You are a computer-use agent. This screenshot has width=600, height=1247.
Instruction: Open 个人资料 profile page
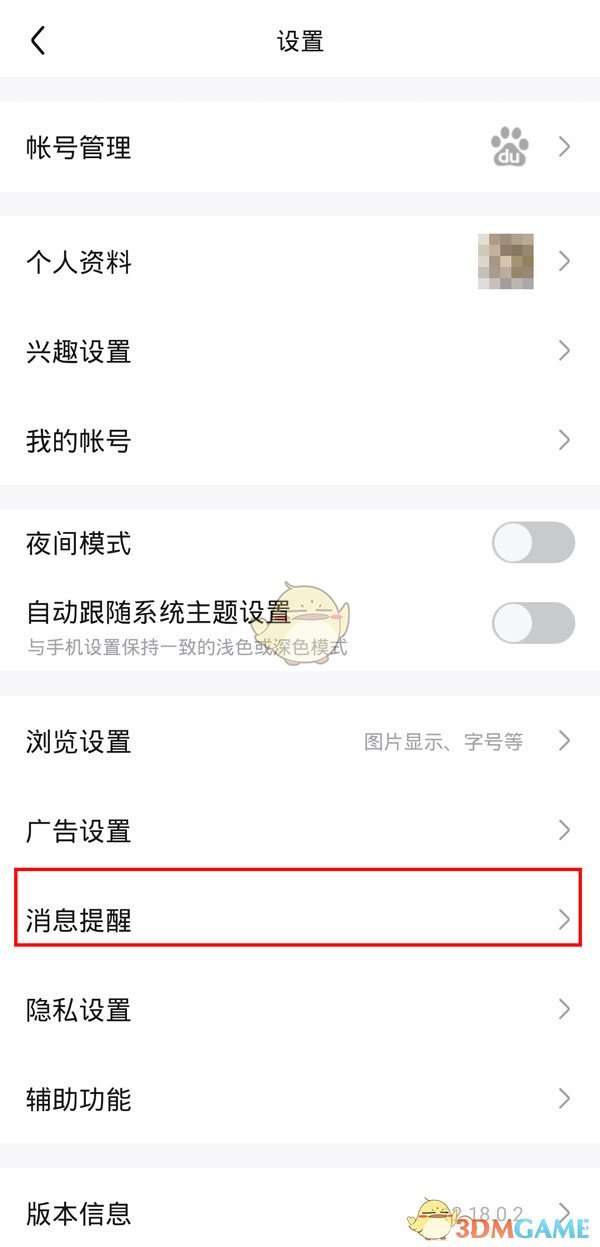tap(300, 262)
